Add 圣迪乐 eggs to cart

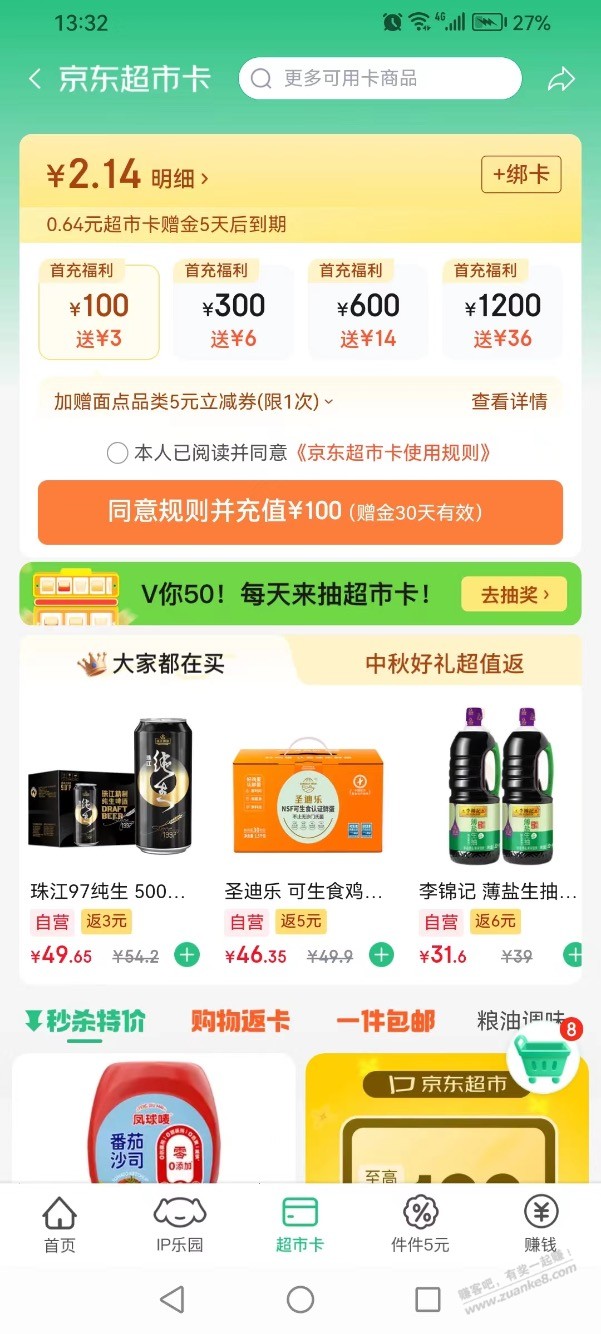click(x=381, y=954)
